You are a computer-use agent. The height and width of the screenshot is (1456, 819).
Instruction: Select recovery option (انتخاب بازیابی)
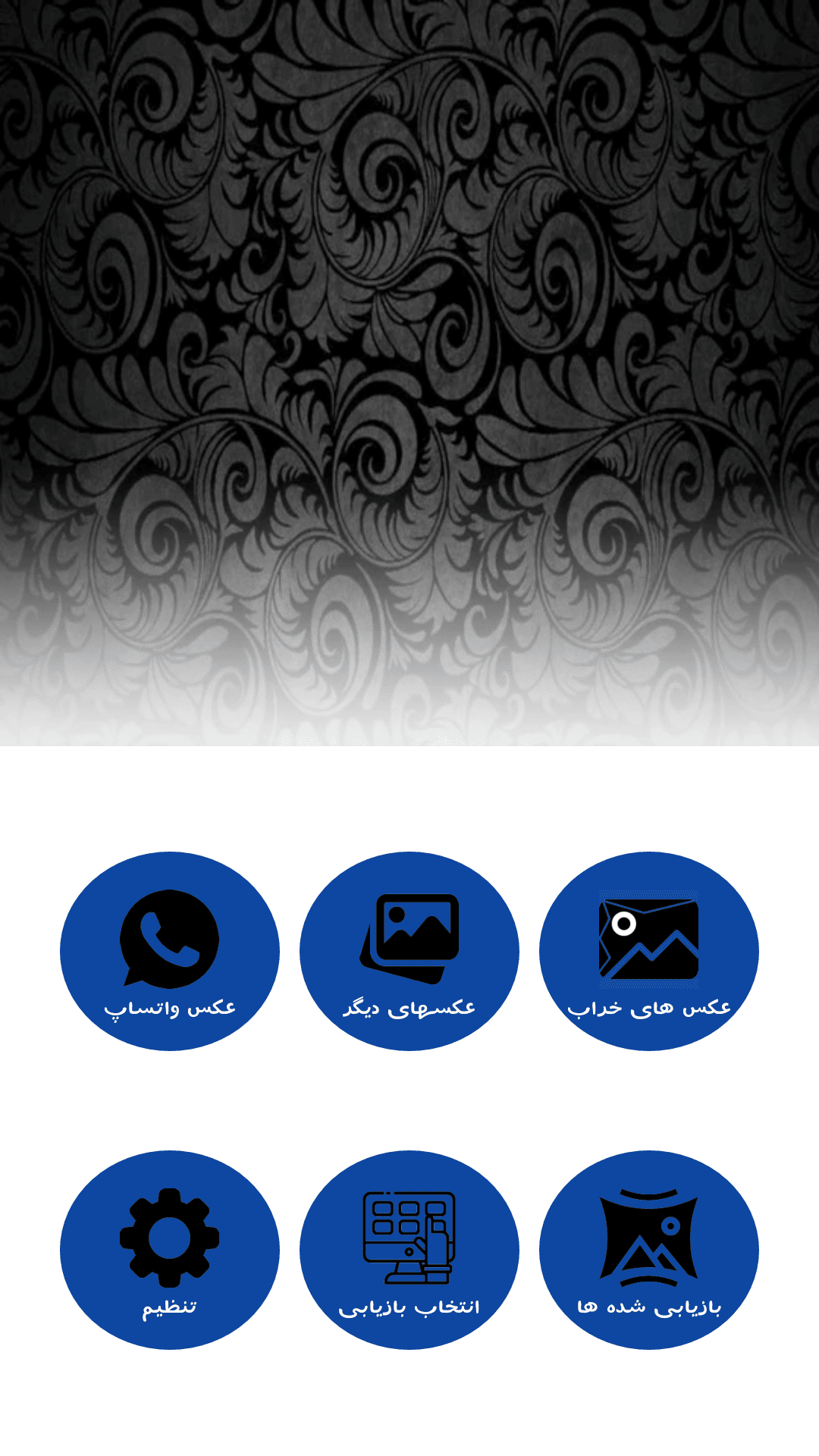(409, 1250)
